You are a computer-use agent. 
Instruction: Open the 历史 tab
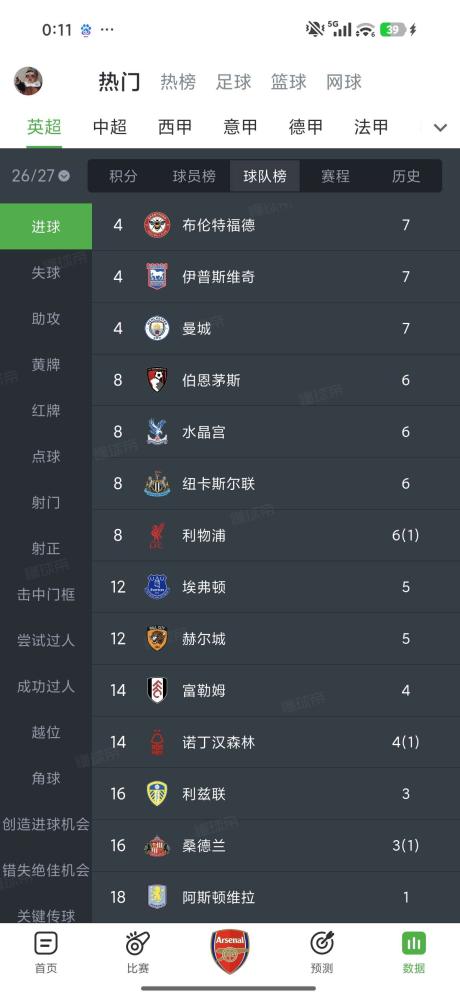pos(406,176)
